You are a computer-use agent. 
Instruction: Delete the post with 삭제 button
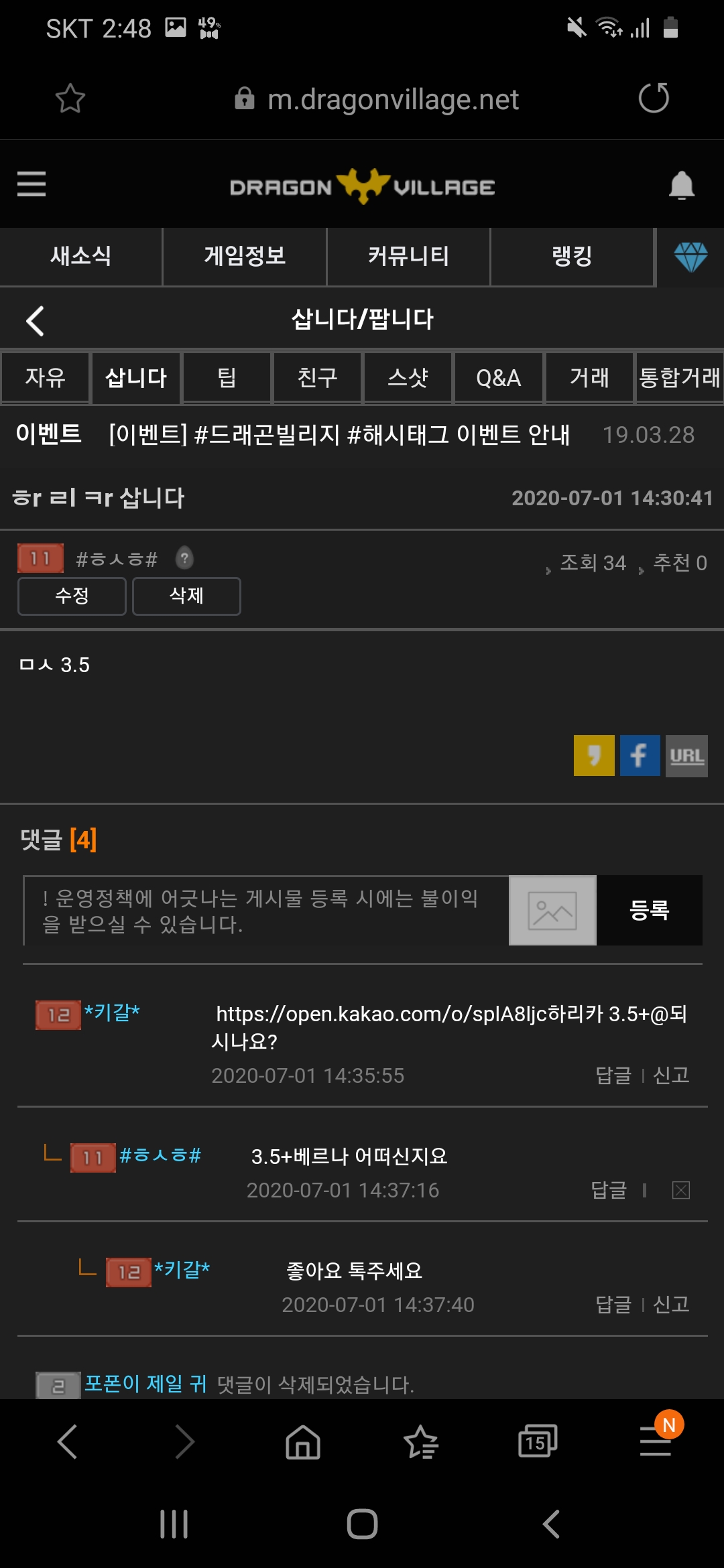point(186,596)
